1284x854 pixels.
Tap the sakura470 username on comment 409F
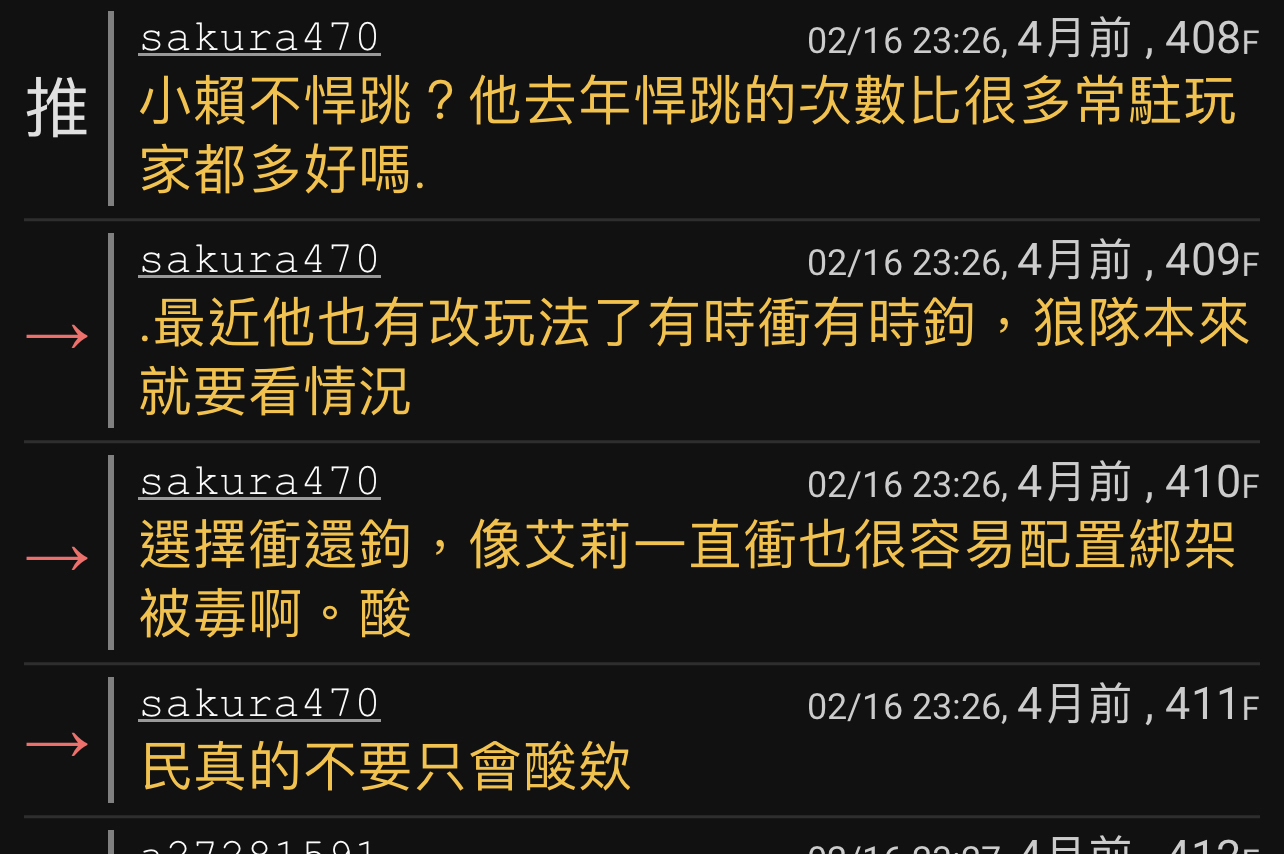coord(259,260)
